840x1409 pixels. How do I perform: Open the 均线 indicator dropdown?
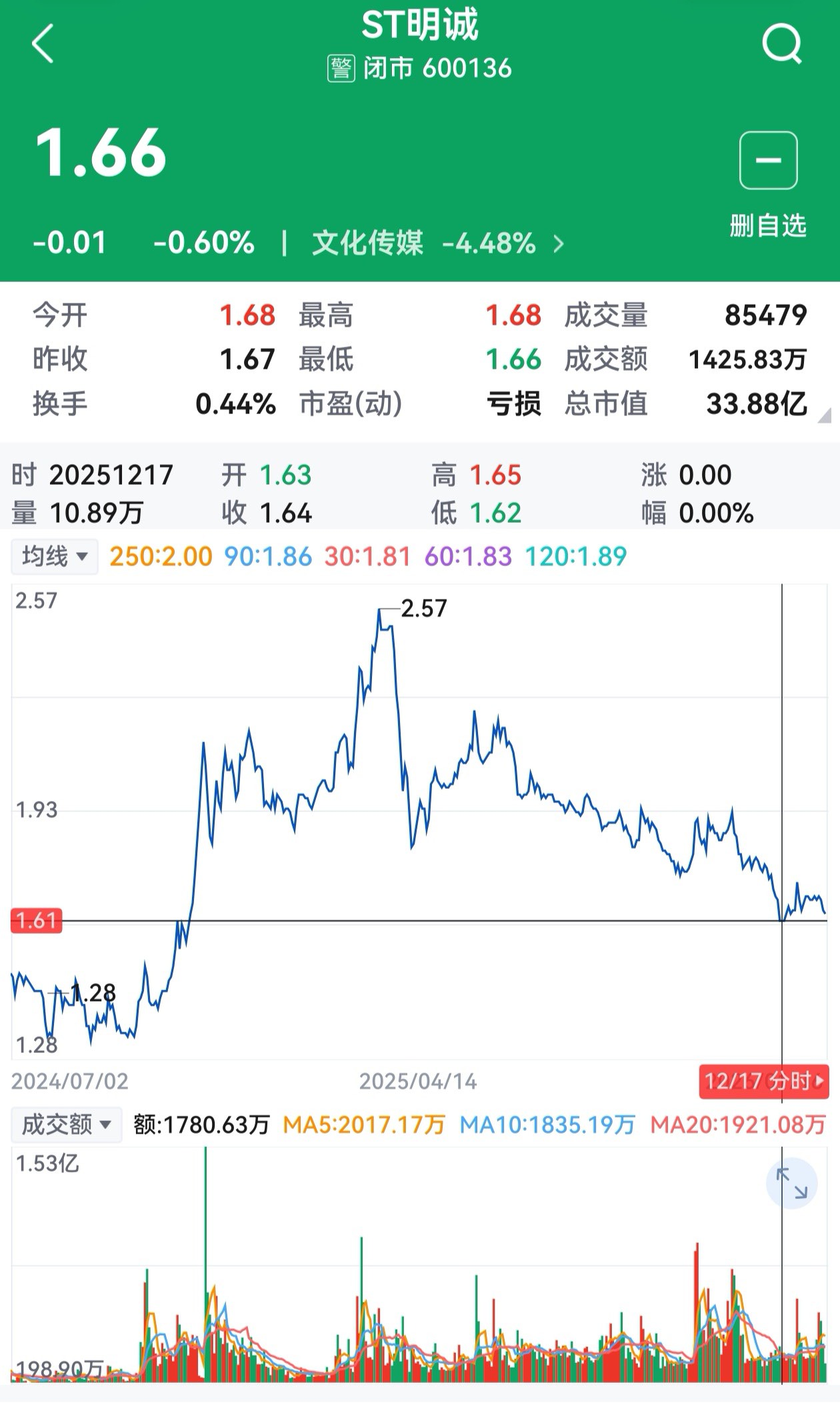[x=55, y=556]
